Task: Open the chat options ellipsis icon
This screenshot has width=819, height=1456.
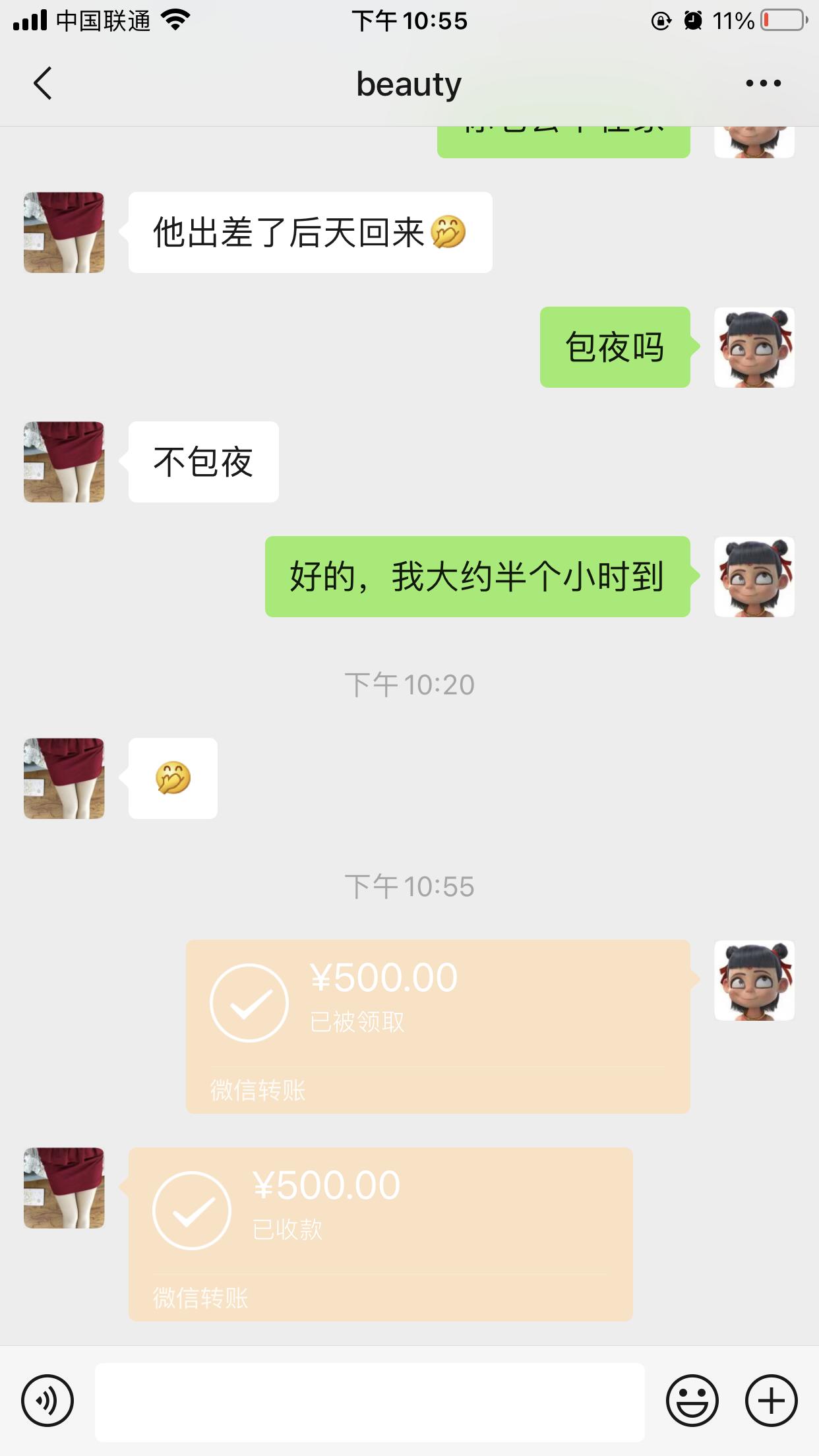Action: [x=763, y=84]
